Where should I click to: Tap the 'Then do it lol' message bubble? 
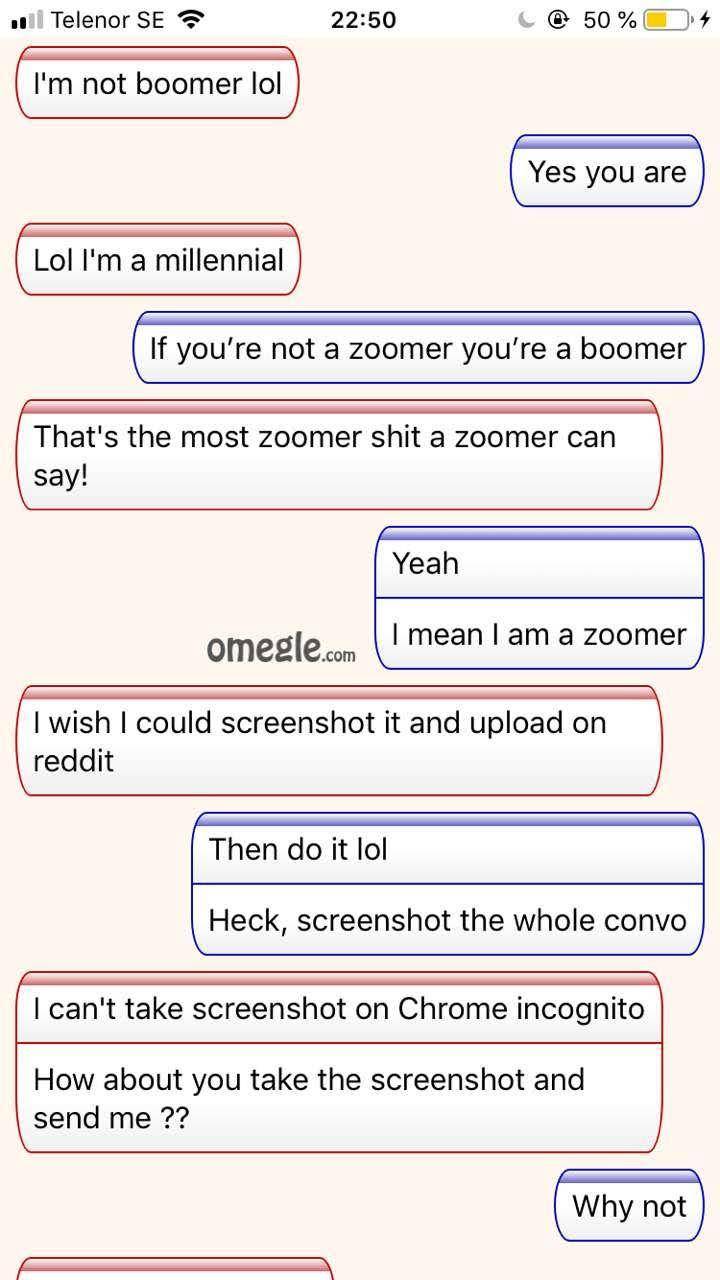point(447,849)
